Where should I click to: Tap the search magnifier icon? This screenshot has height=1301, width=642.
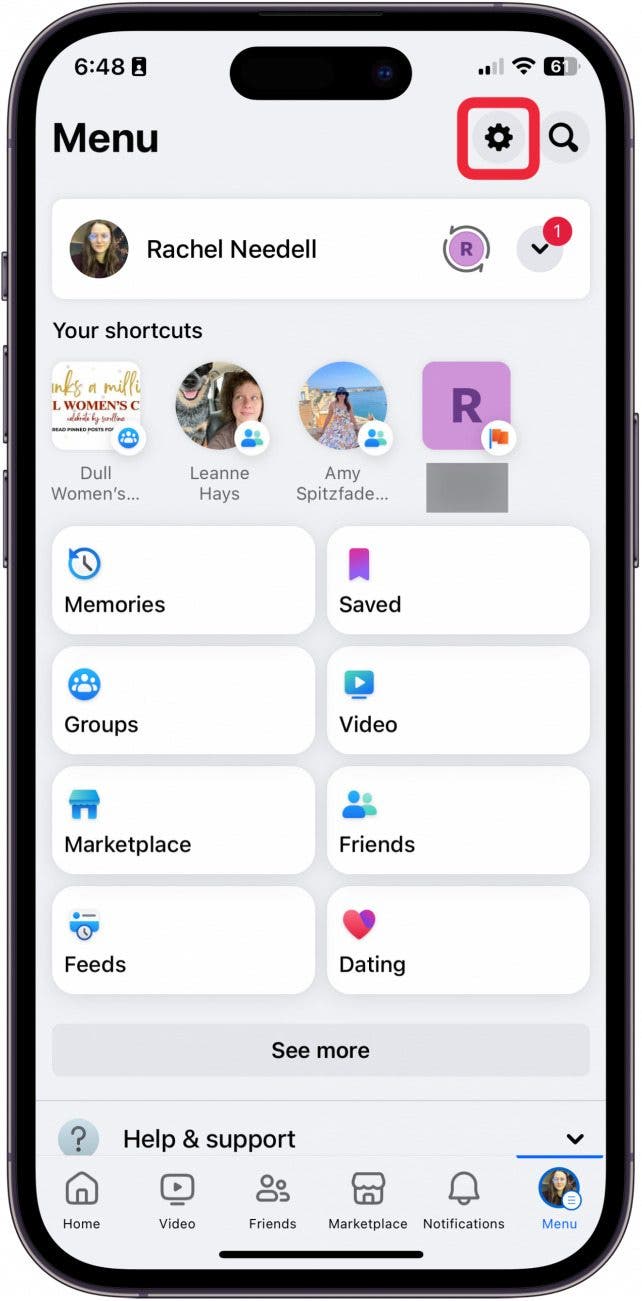(564, 138)
